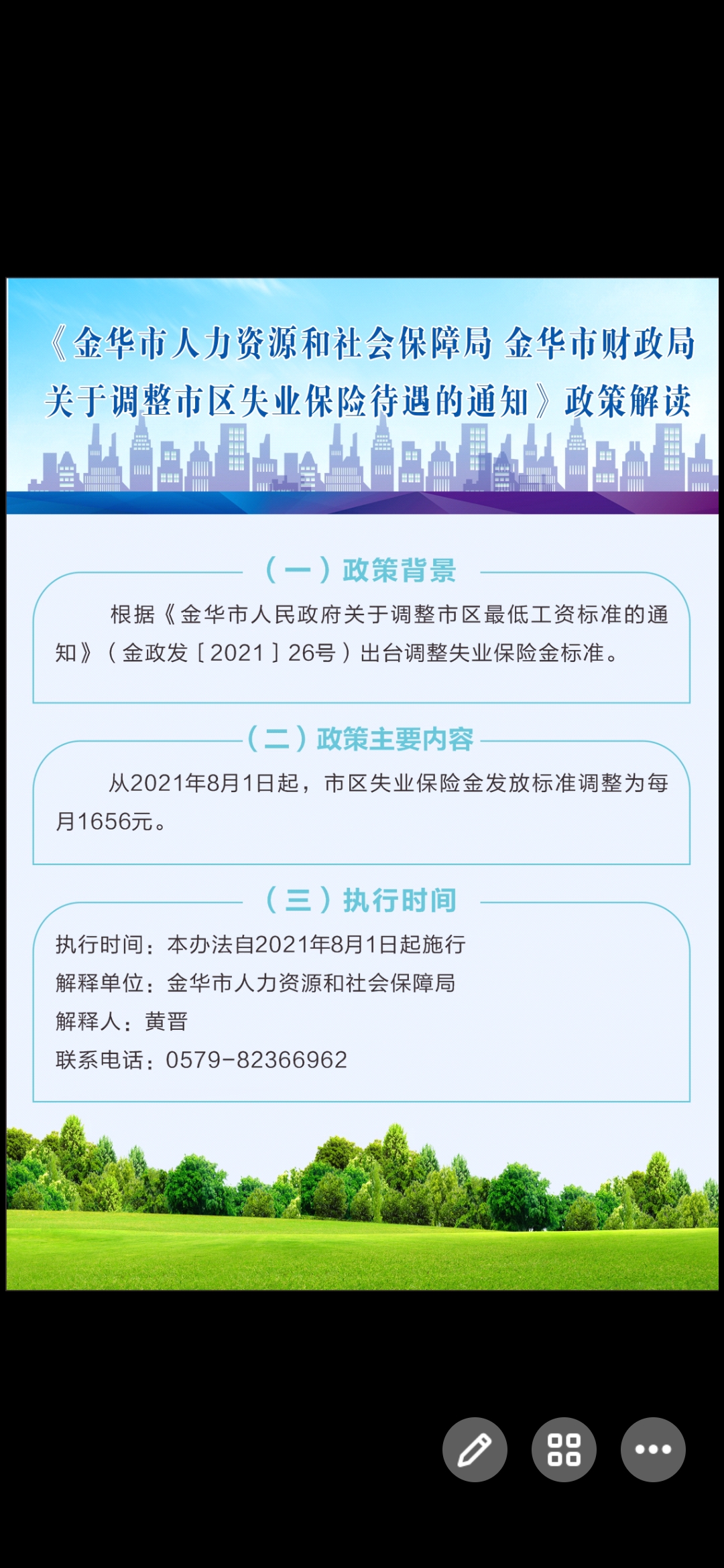Open the three-dot more options menu

(x=653, y=1449)
